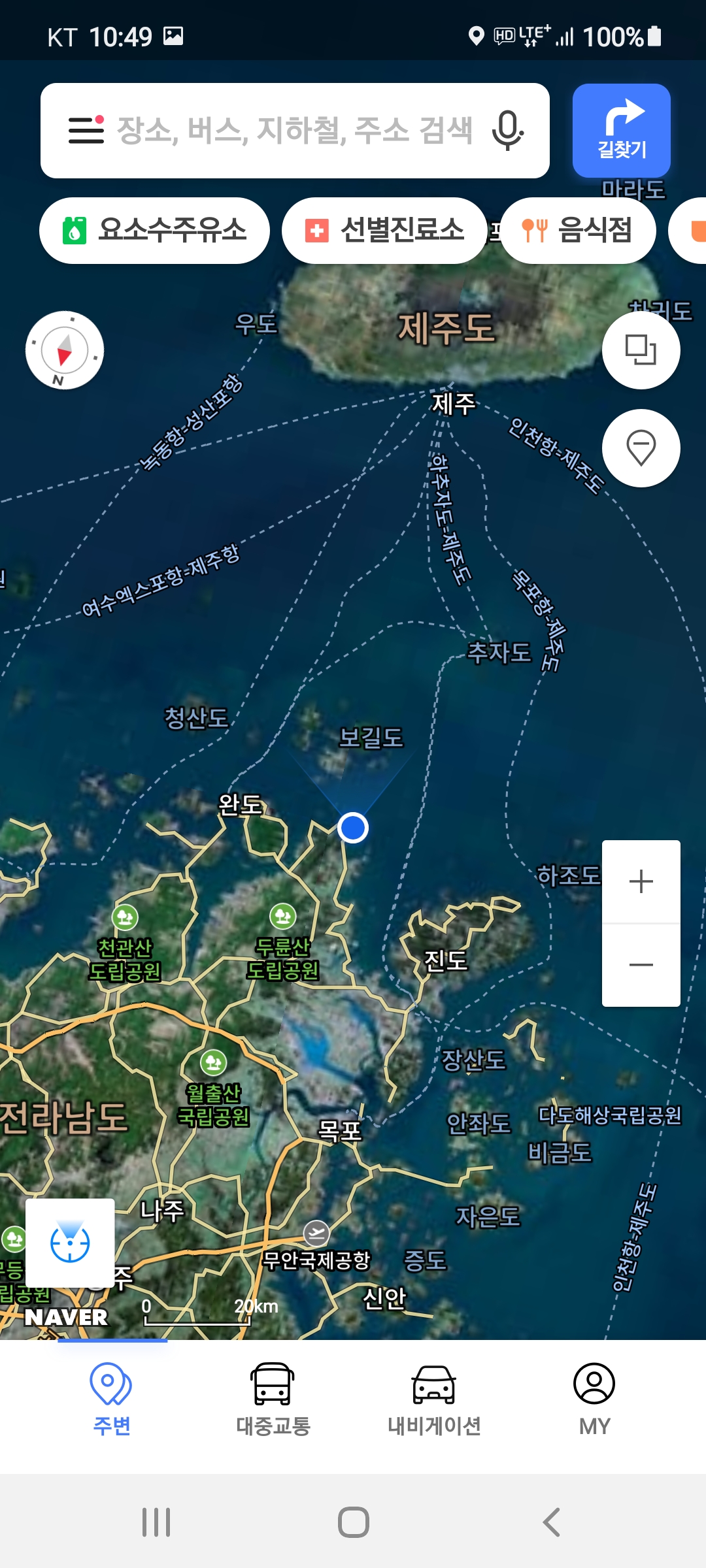Open the hamburger menu in search bar
The height and width of the screenshot is (1568, 706).
(x=86, y=130)
